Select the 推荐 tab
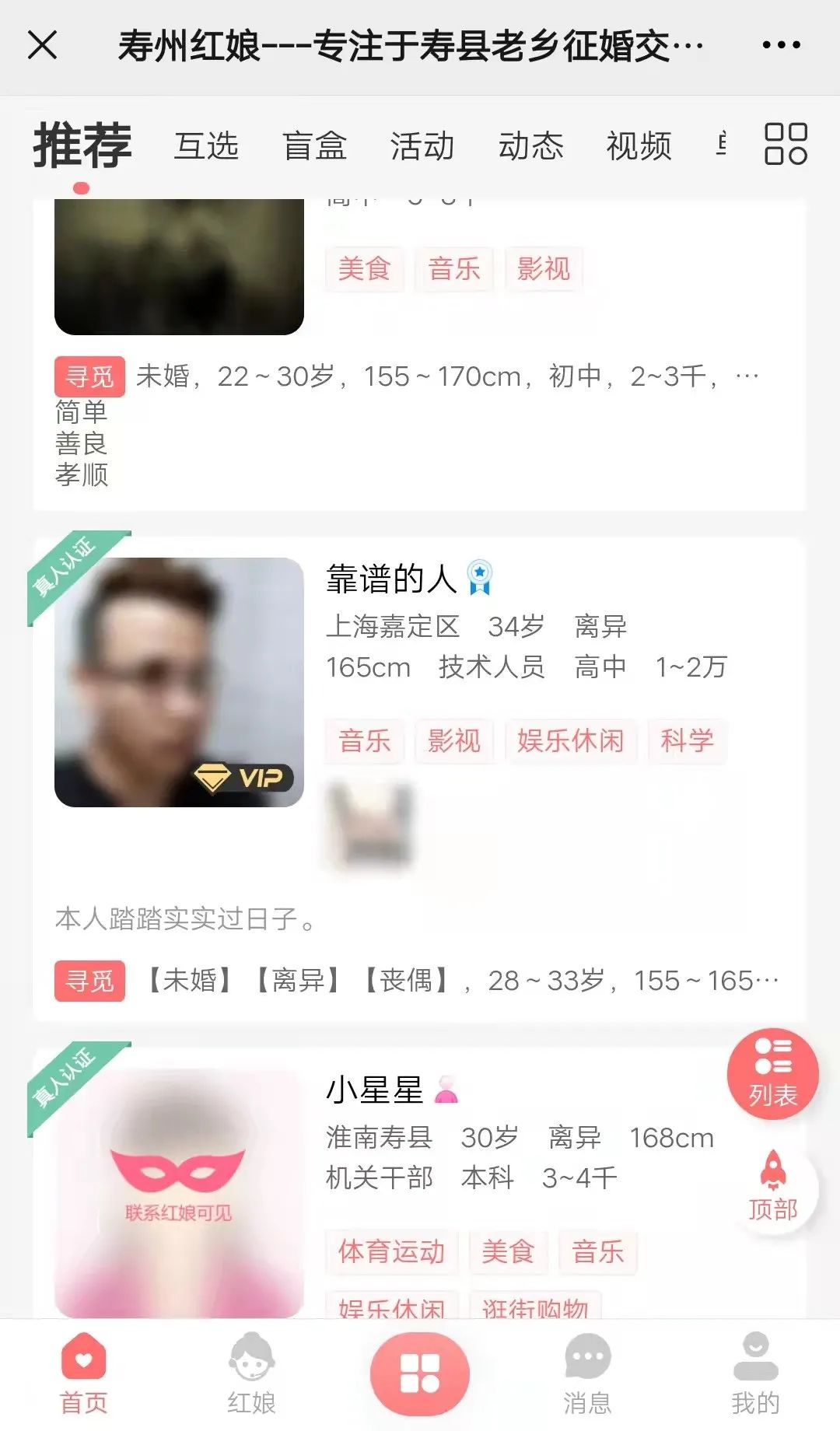Screen dimensions: 840x1431 82,146
